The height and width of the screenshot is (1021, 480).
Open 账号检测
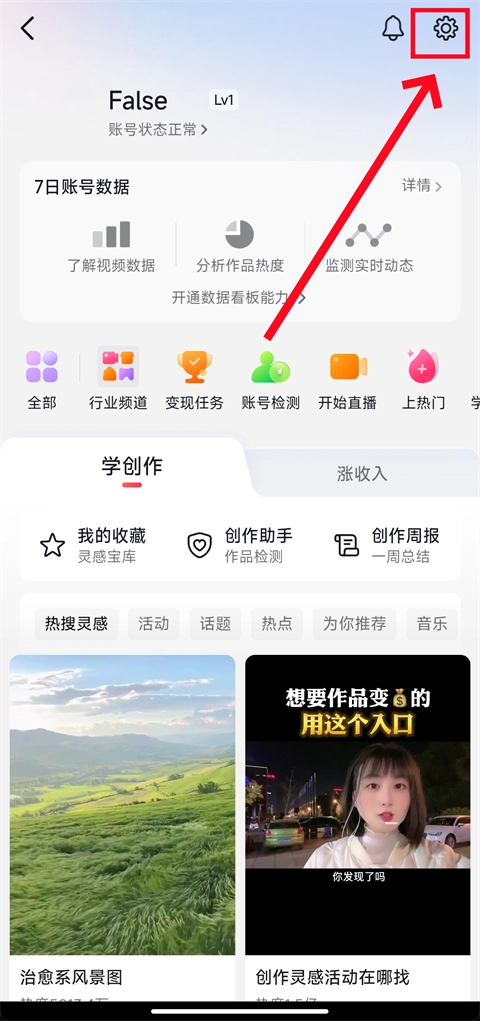point(270,380)
